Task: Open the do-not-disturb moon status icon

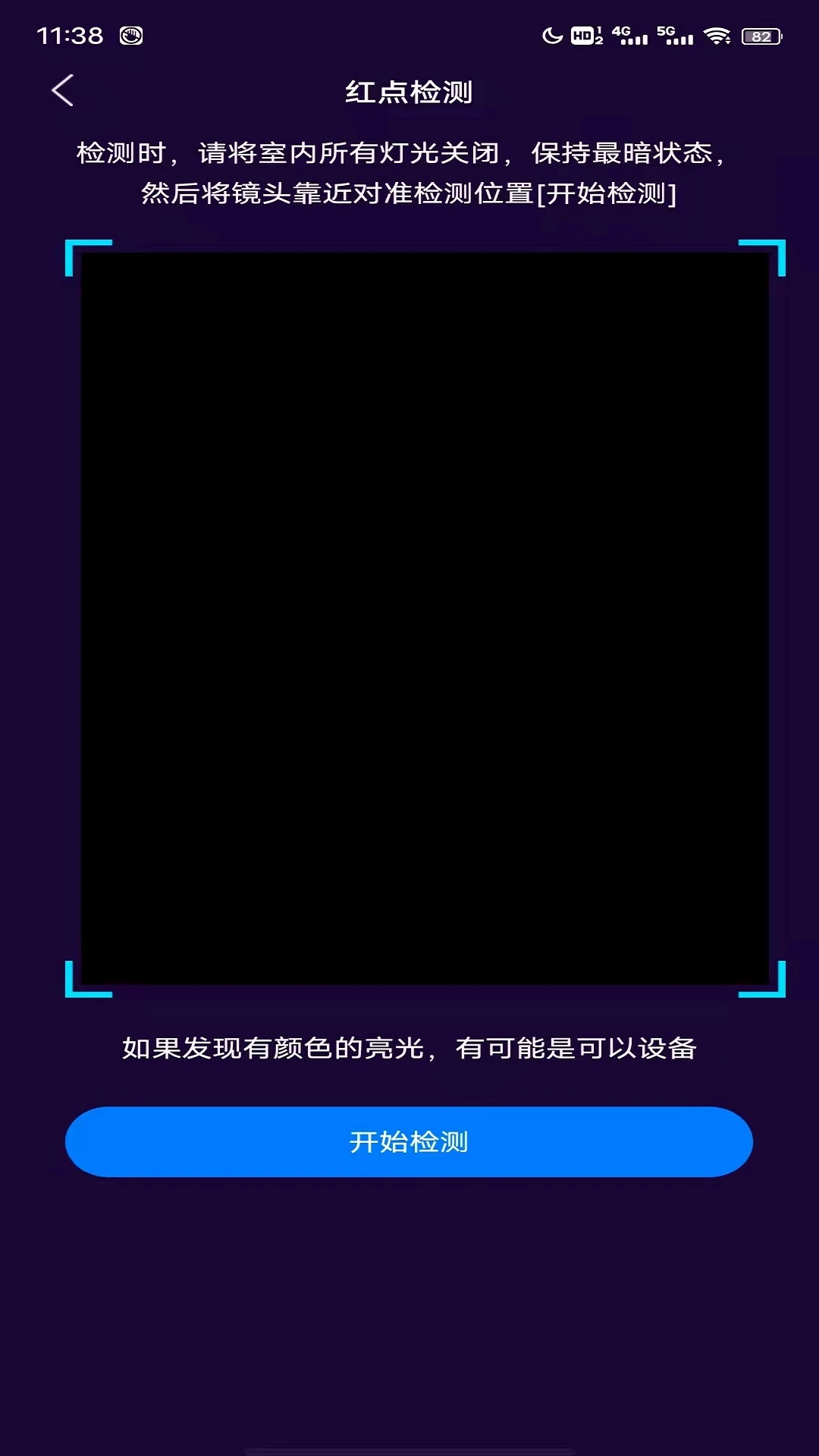Action: 552,36
